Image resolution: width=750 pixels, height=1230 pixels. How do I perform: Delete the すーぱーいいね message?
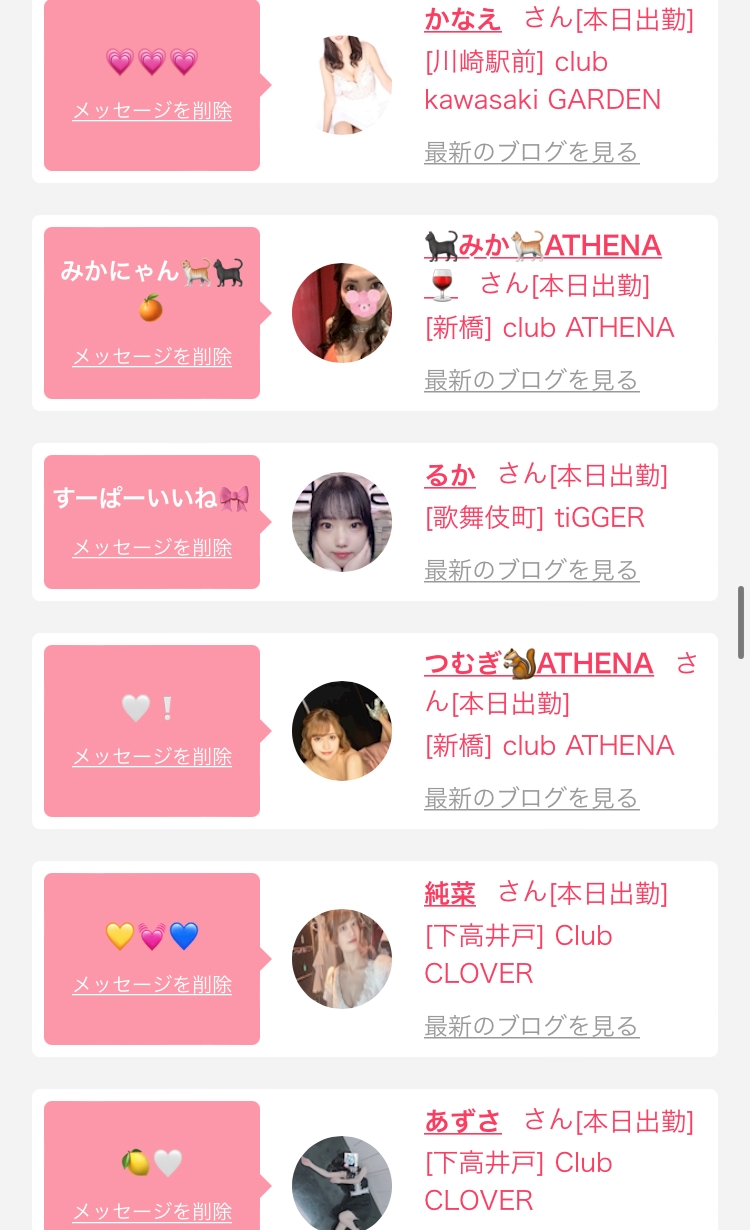pos(152,548)
